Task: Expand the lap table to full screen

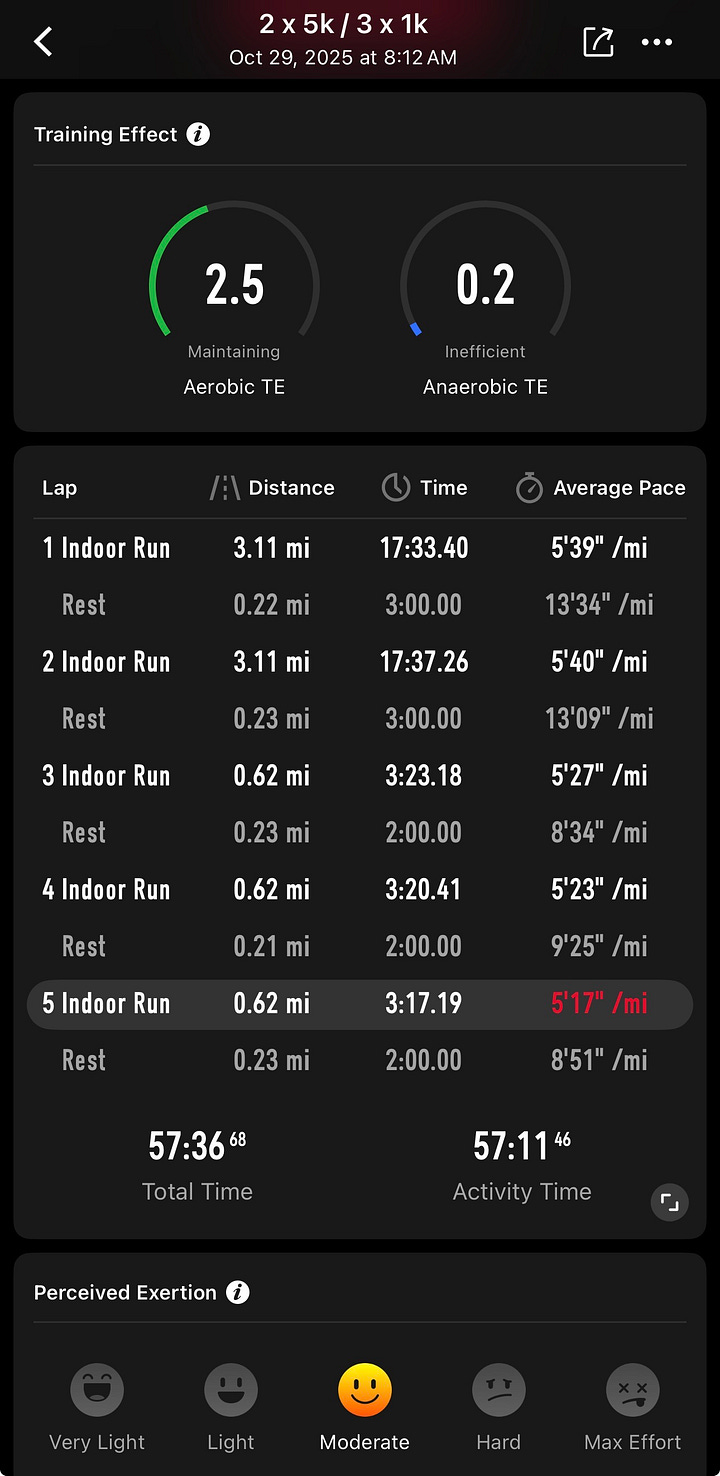Action: (x=669, y=1202)
